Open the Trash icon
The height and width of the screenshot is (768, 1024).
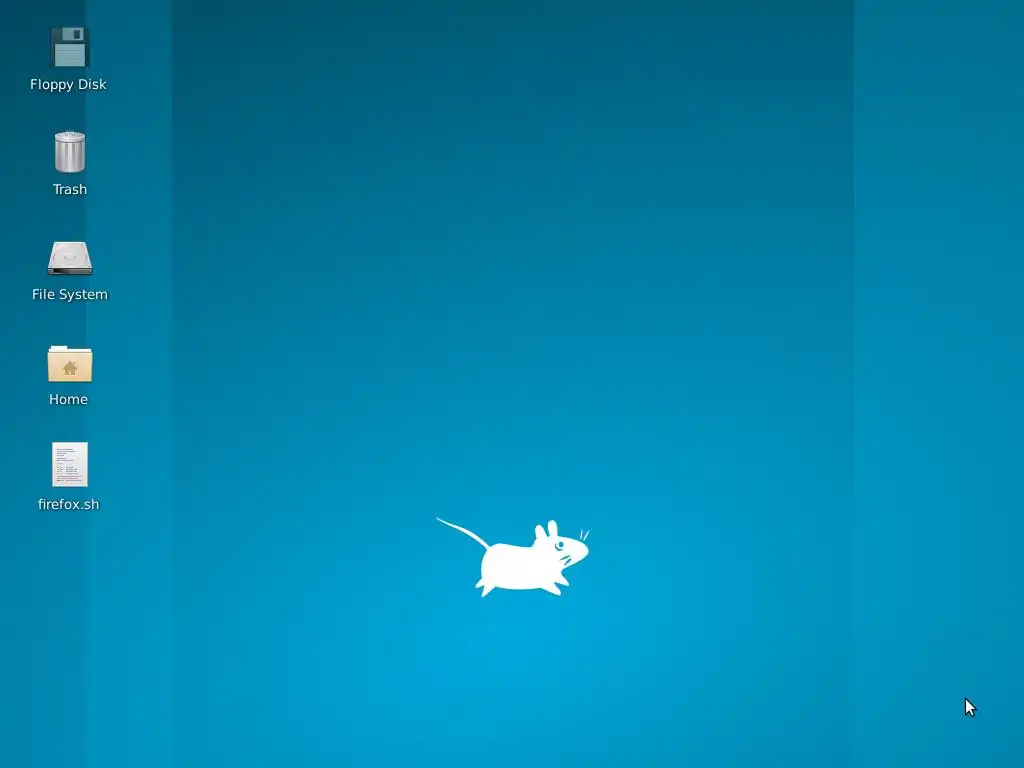[69, 153]
